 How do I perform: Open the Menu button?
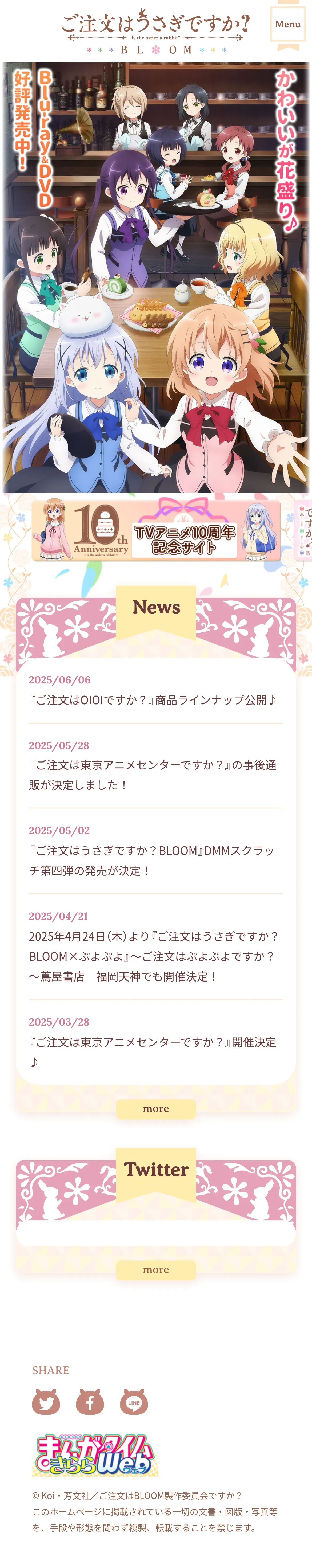pos(288,24)
